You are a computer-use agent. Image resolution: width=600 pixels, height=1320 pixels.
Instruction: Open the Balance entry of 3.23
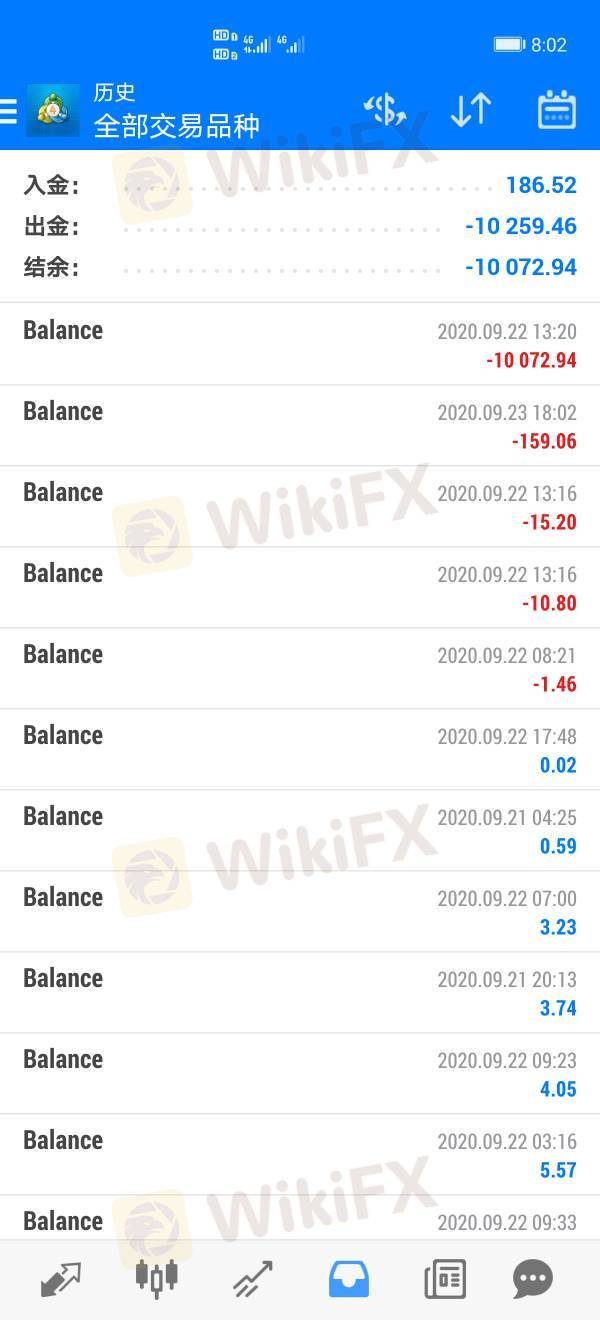tap(300, 911)
